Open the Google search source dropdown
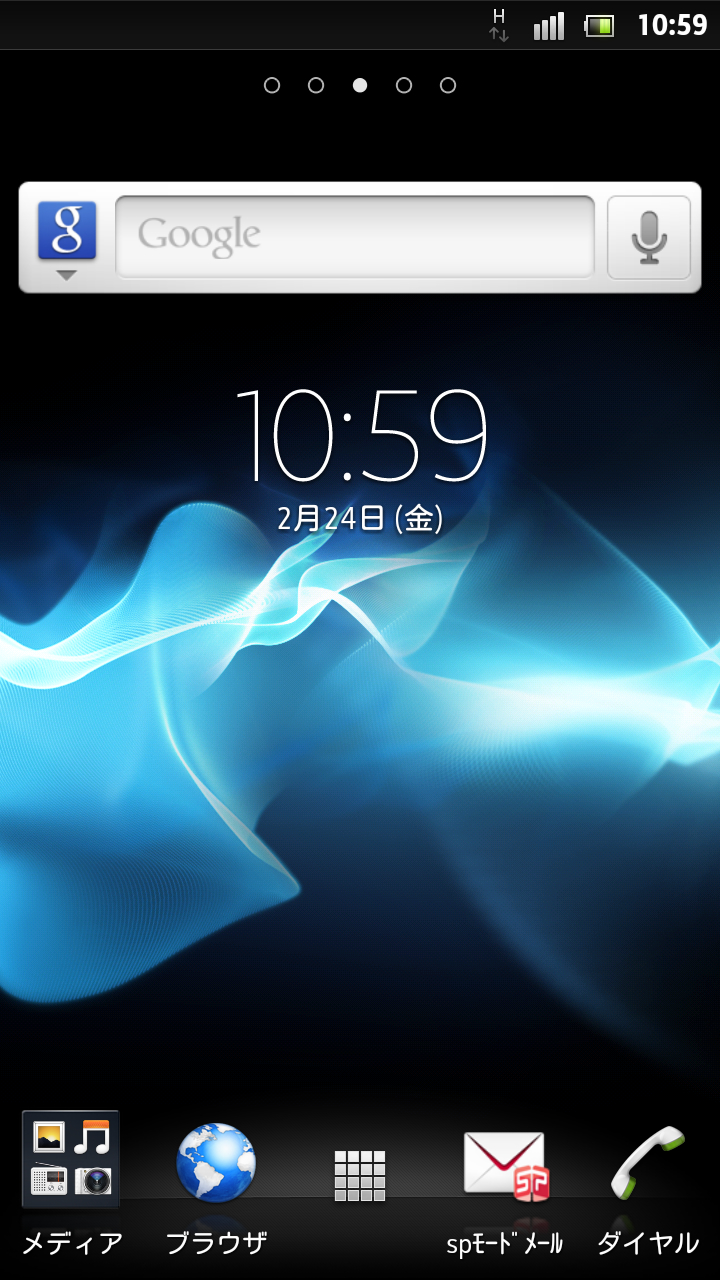Screen dimensions: 720x1280 click(x=67, y=240)
